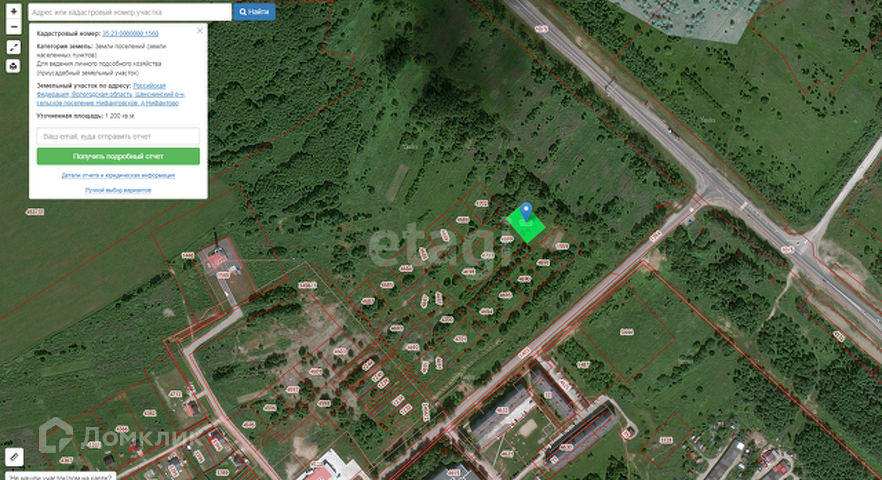The width and height of the screenshot is (882, 480).
Task: Open report details and legal information link
Action: click(x=118, y=175)
